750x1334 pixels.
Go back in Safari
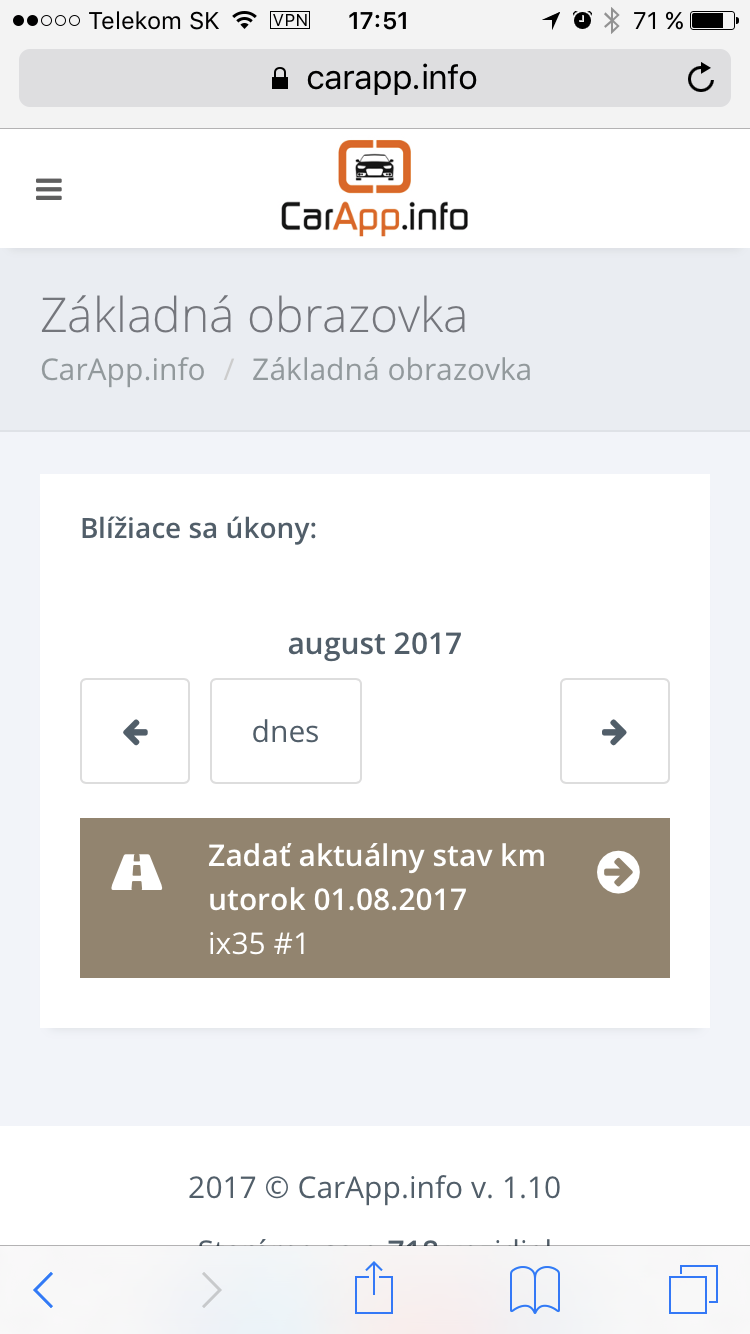point(43,1290)
